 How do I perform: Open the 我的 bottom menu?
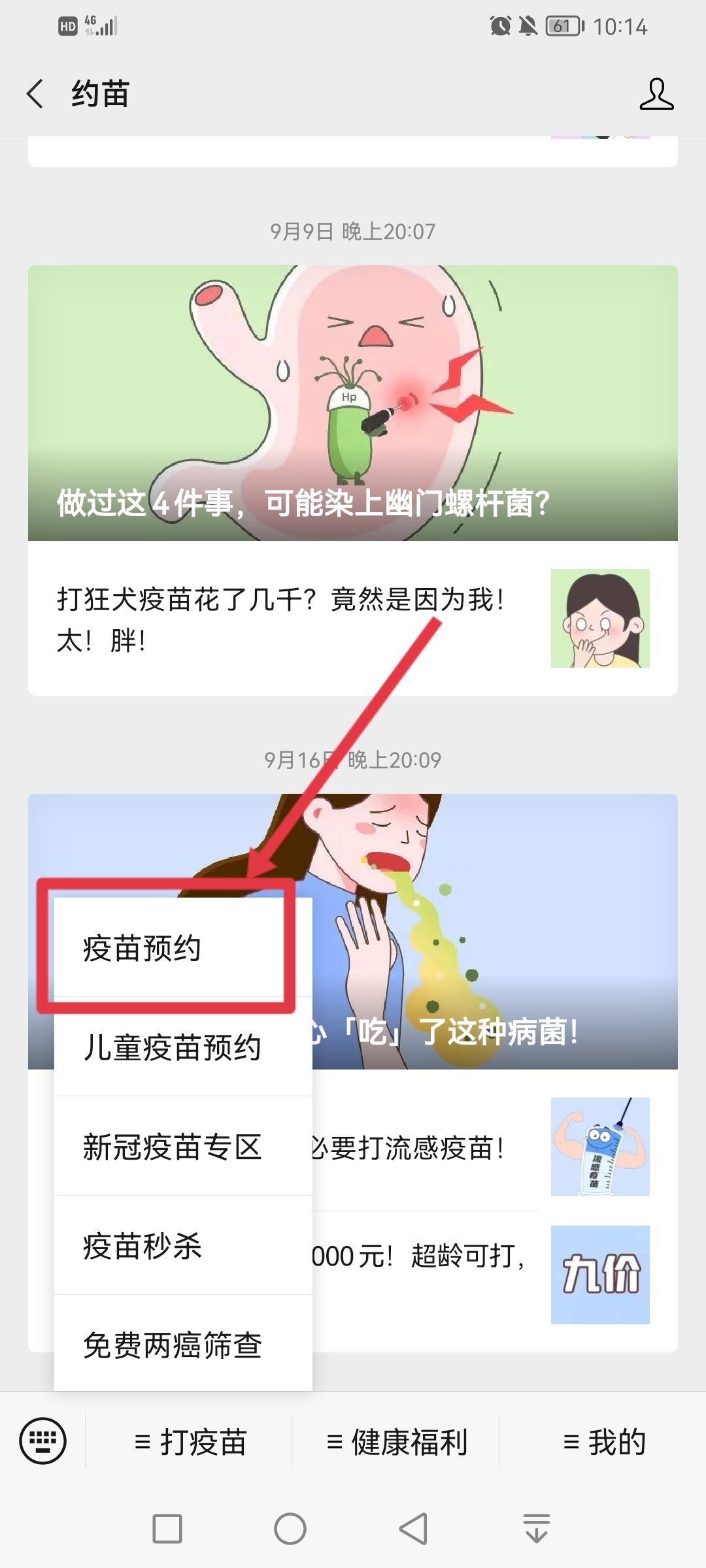point(603,1442)
